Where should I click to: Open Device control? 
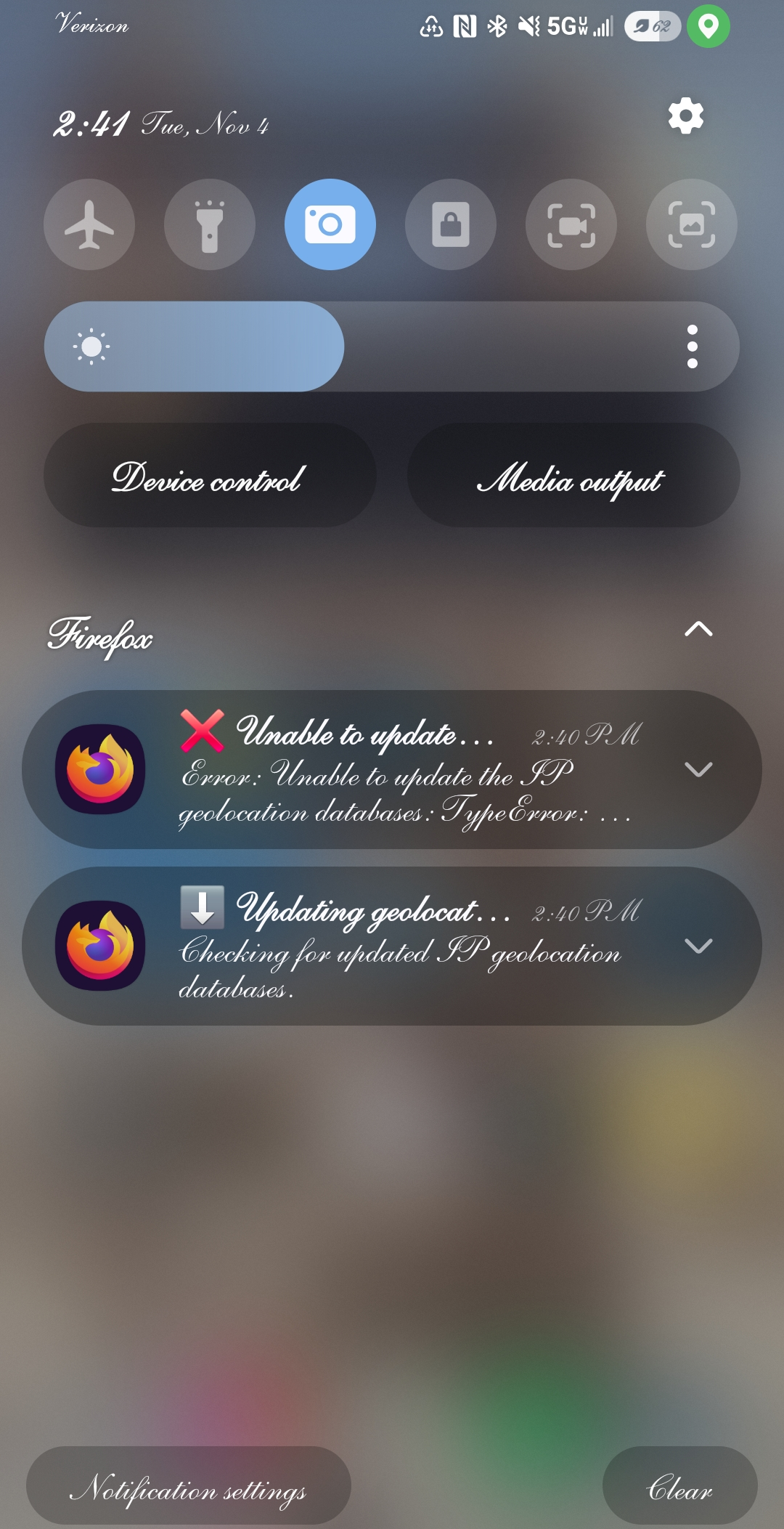pyautogui.click(x=210, y=476)
